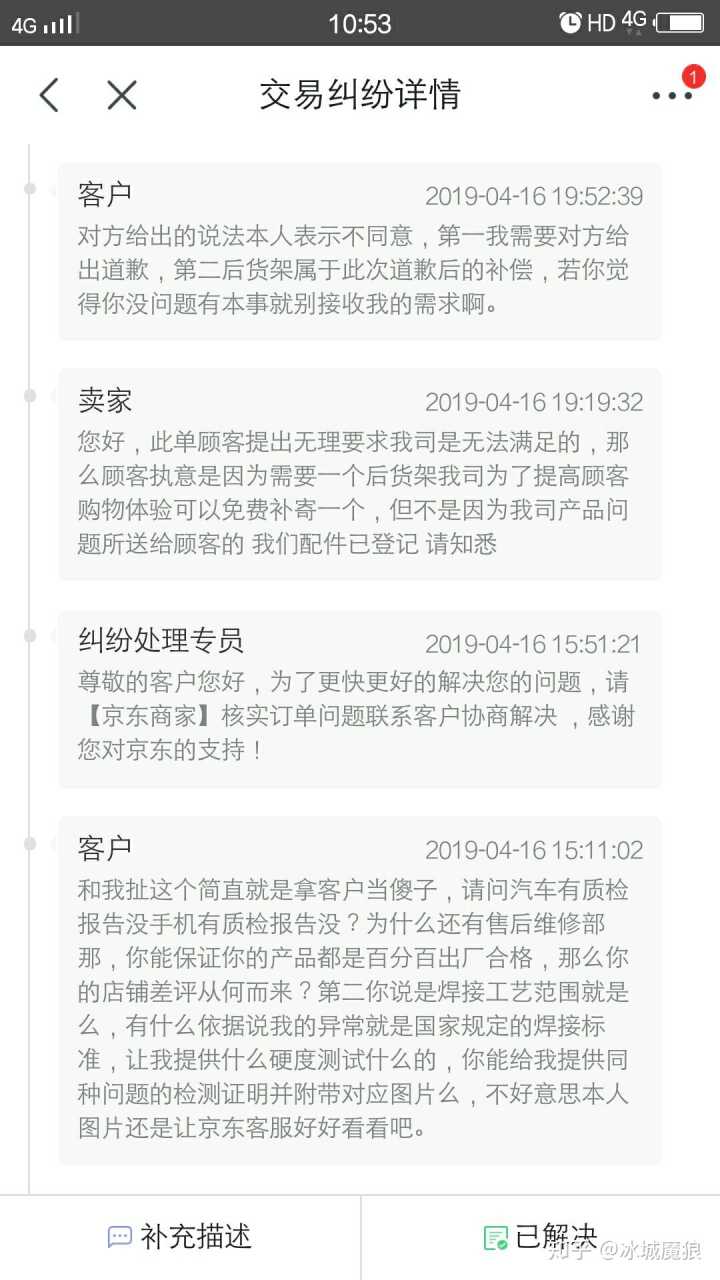Tap 补充描述 to add description
The height and width of the screenshot is (1280, 720).
pyautogui.click(x=180, y=1237)
